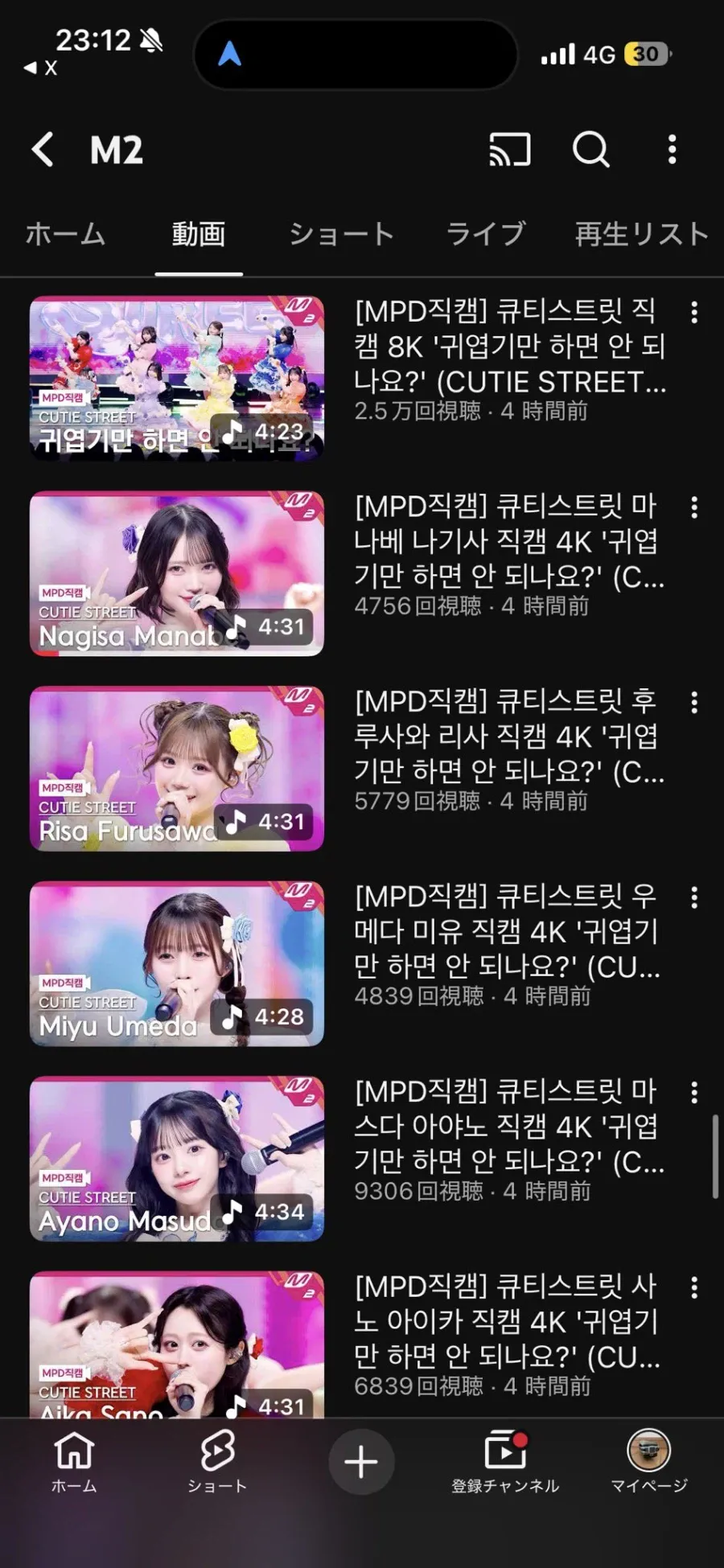Play the CUTIE STREET 8K group fancam
This screenshot has width=724, height=1568.
[x=177, y=378]
